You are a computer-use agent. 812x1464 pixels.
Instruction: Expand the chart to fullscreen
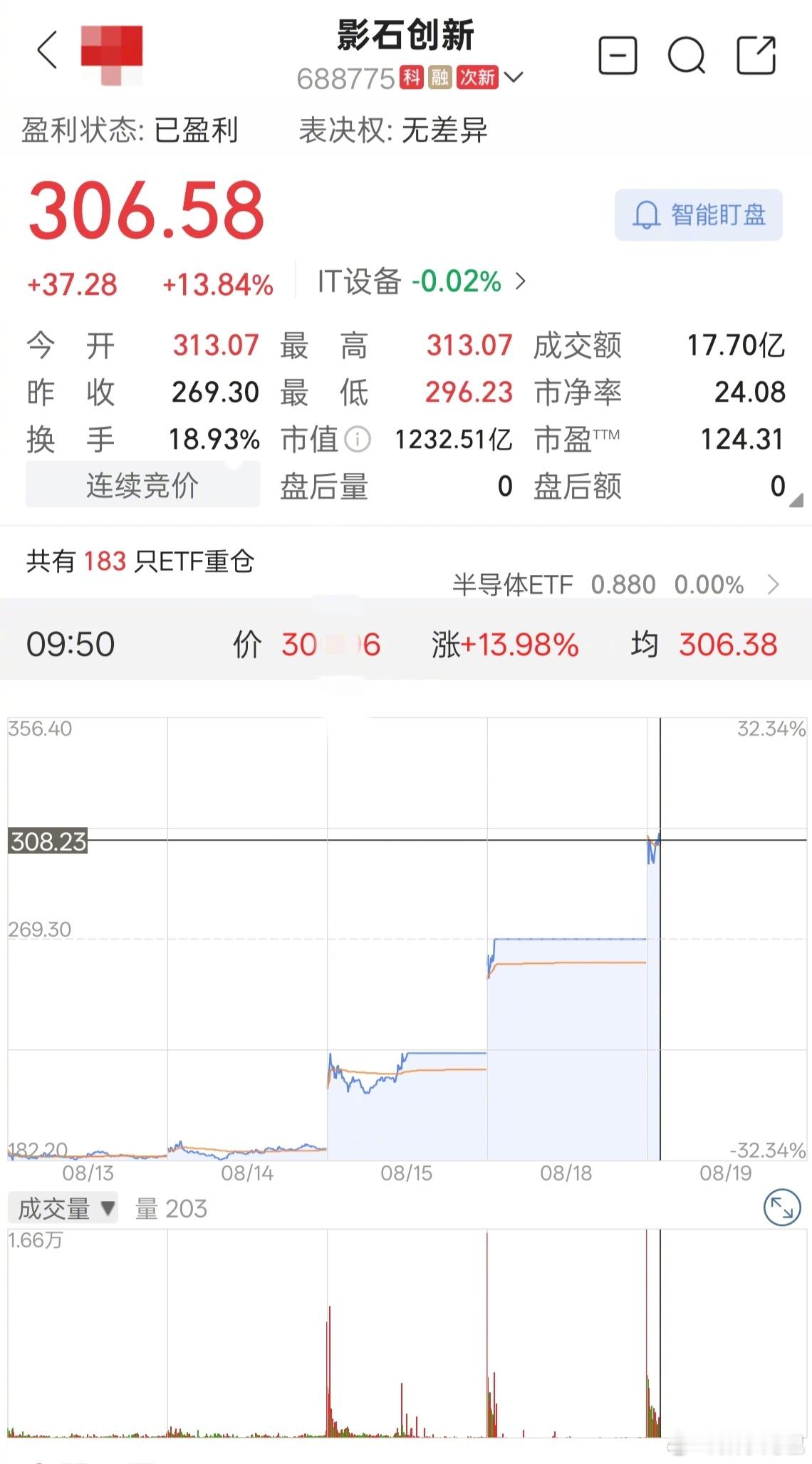[x=782, y=1208]
